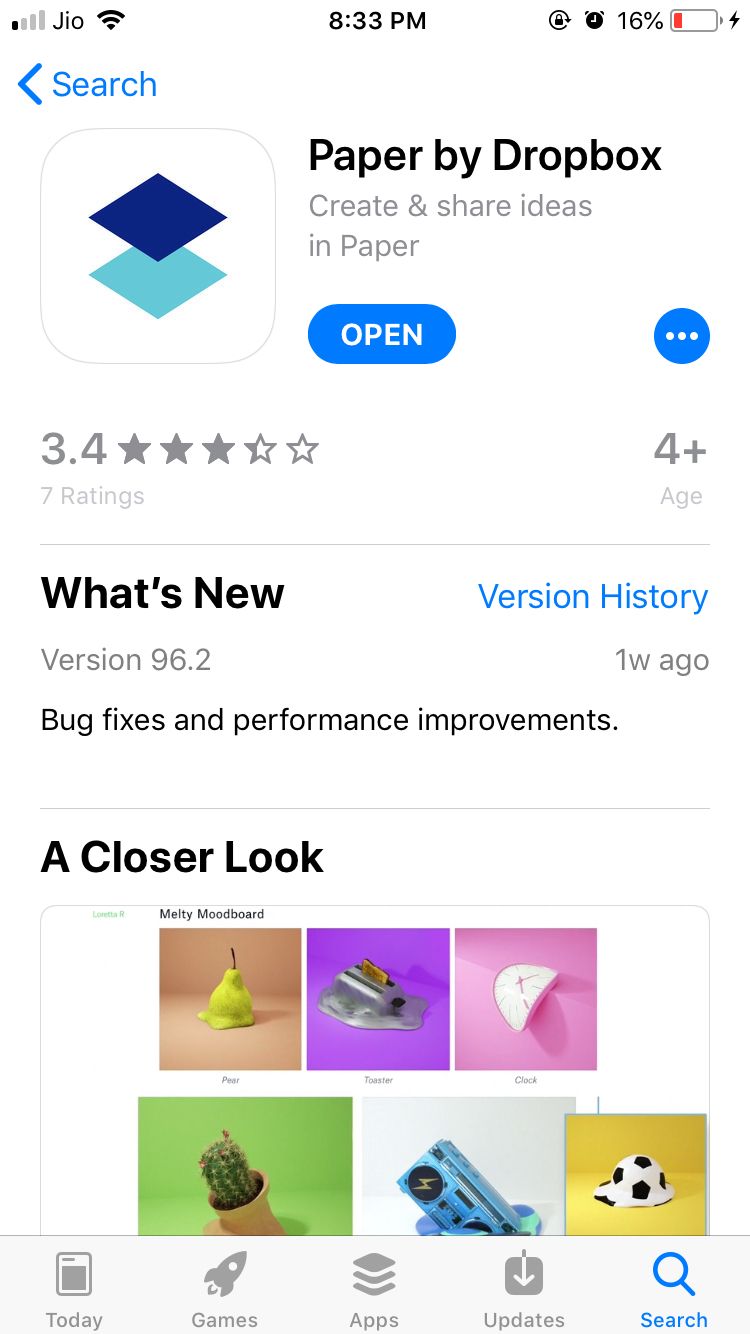Tap the orientation lock status icon

pos(560,19)
